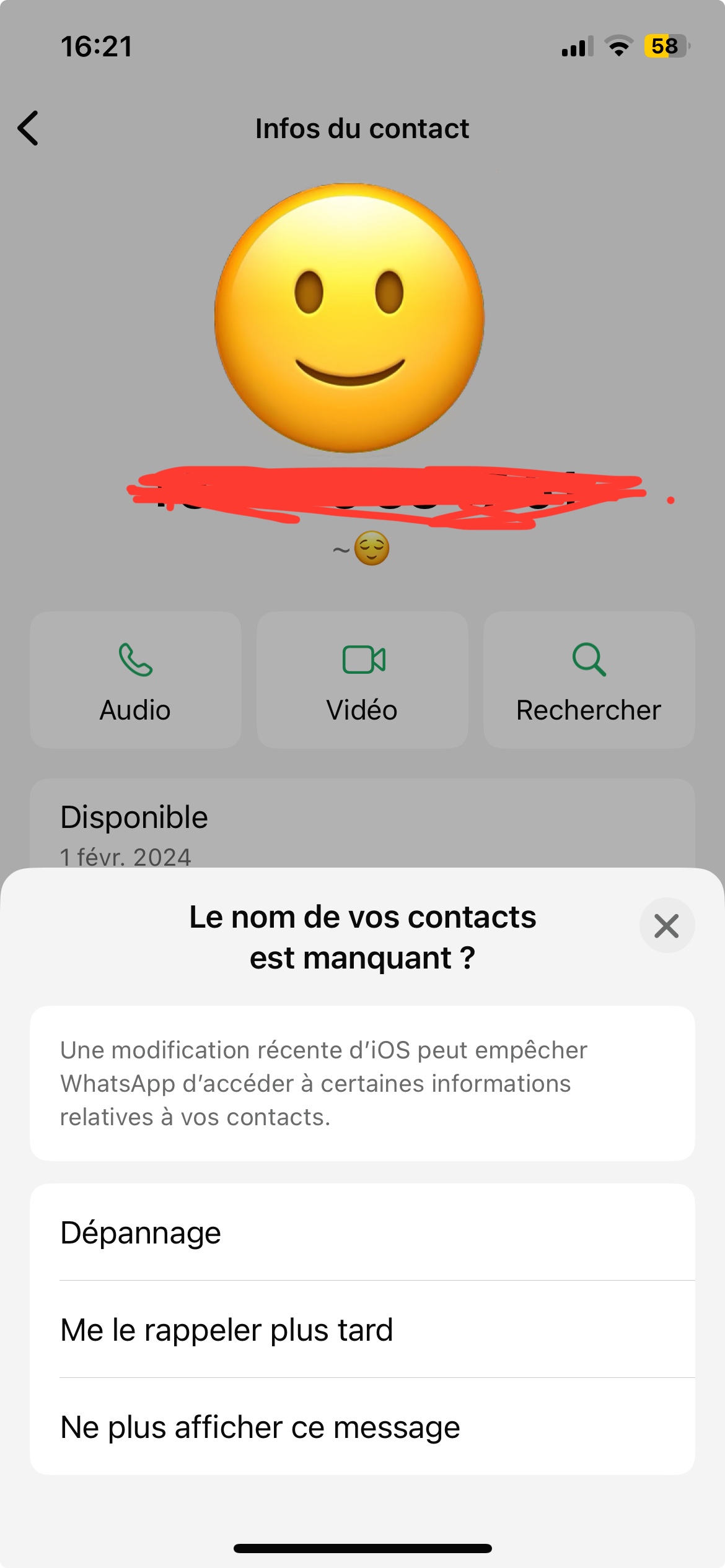Start an Audio call
Screen dimensions: 725x1568
(135, 680)
